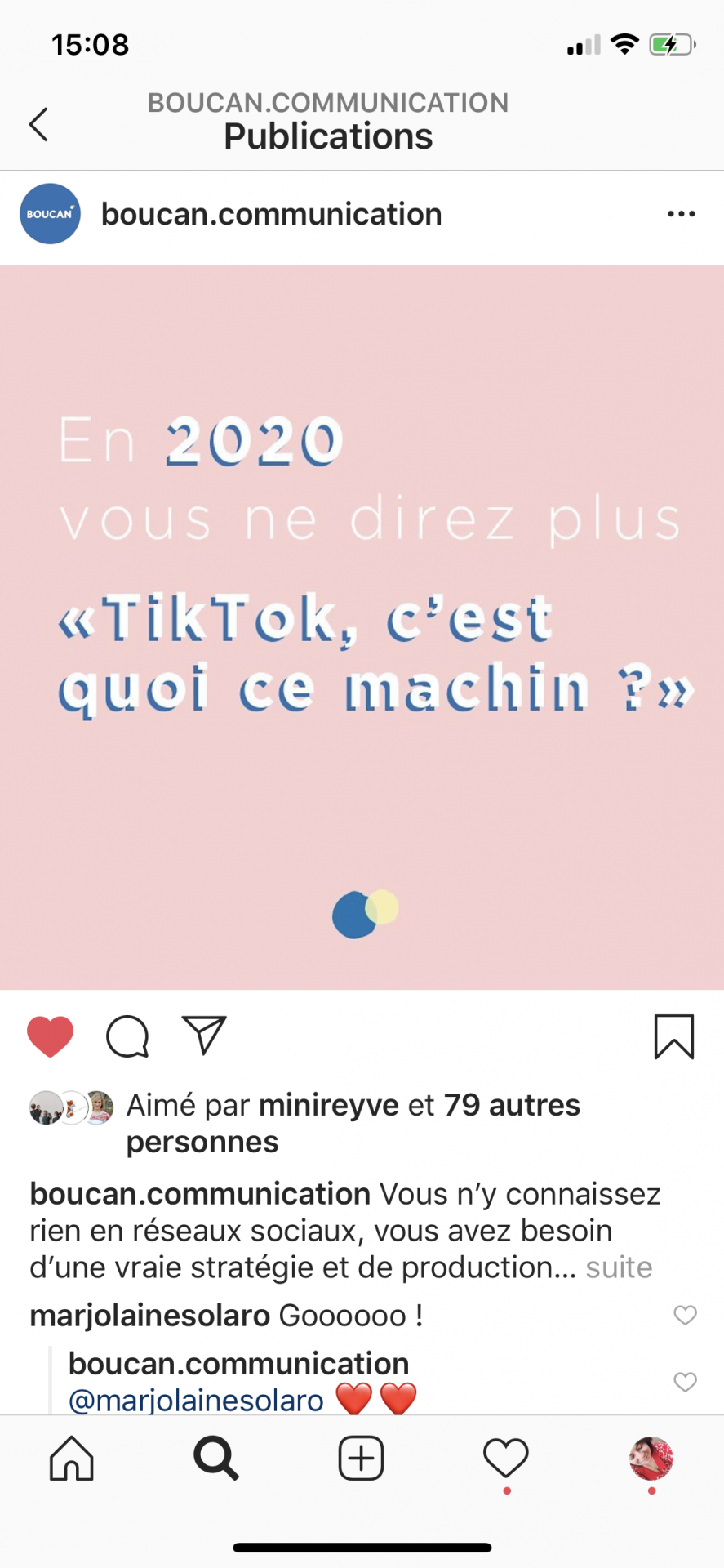Open the @marjolainesolaro mention link

click(197, 1400)
